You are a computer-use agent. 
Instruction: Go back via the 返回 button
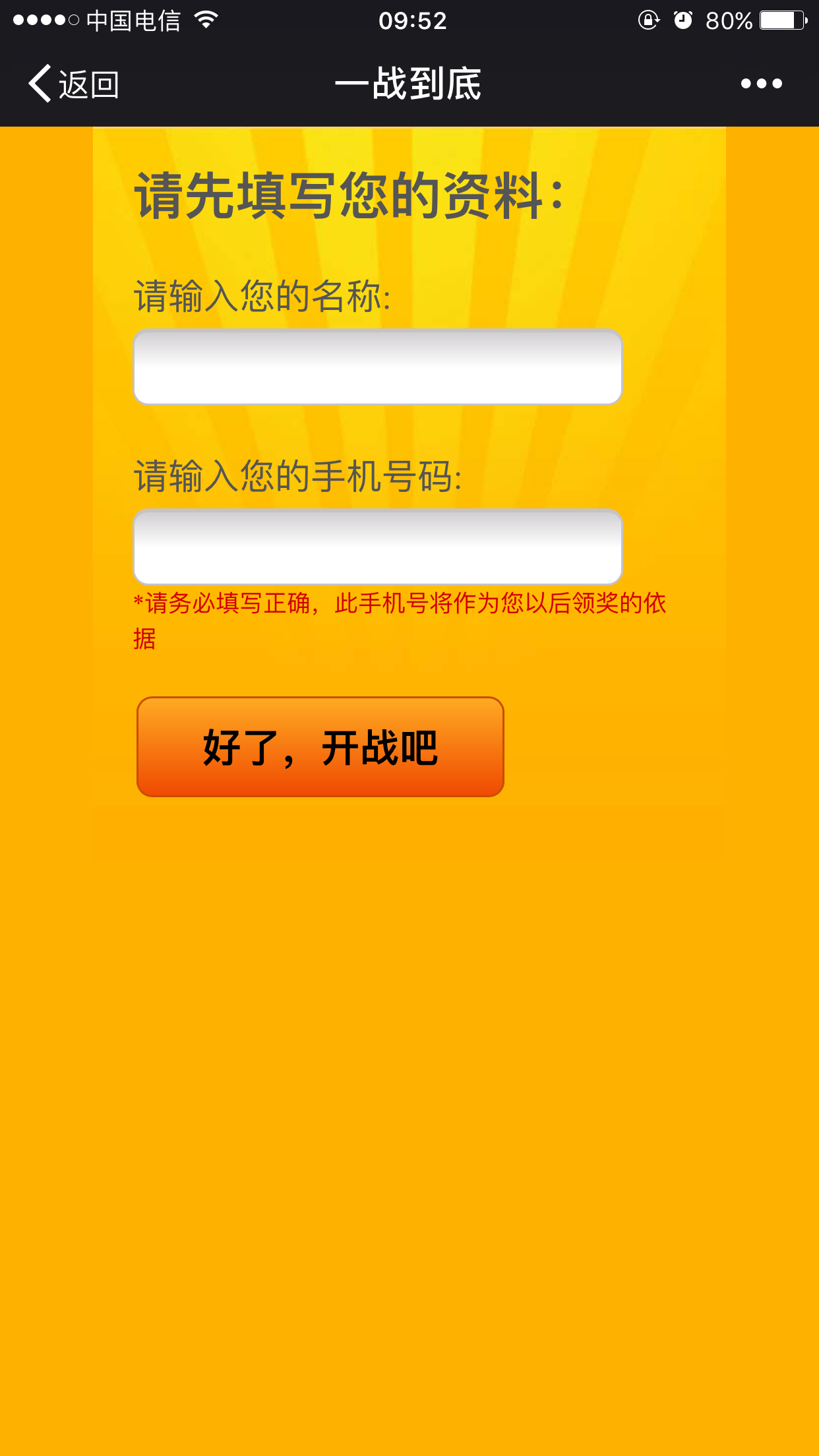74,84
